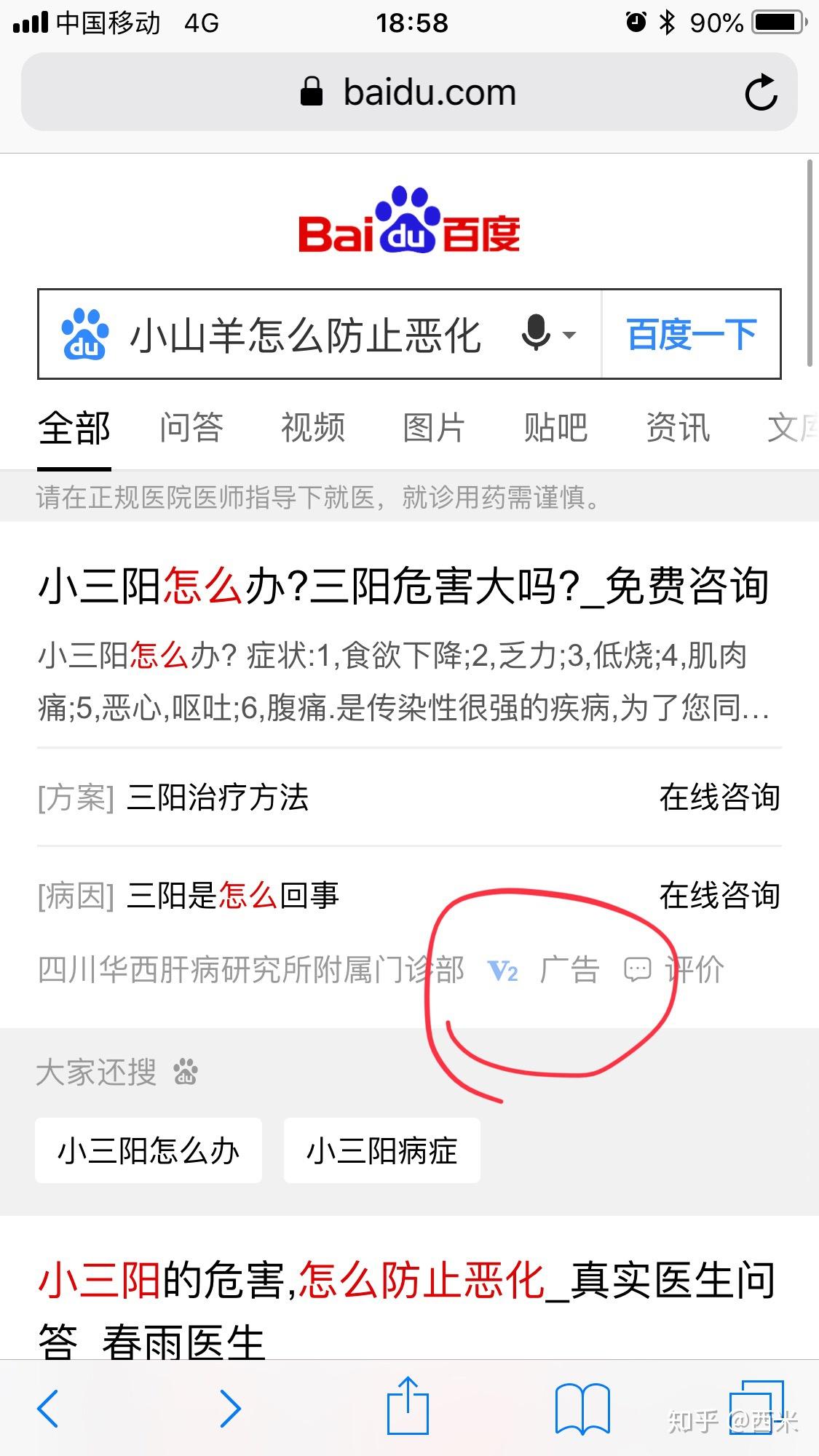The width and height of the screenshot is (819, 1456).
Task: Select the 小三阳怎么办 suggestion chip
Action: (x=149, y=1151)
